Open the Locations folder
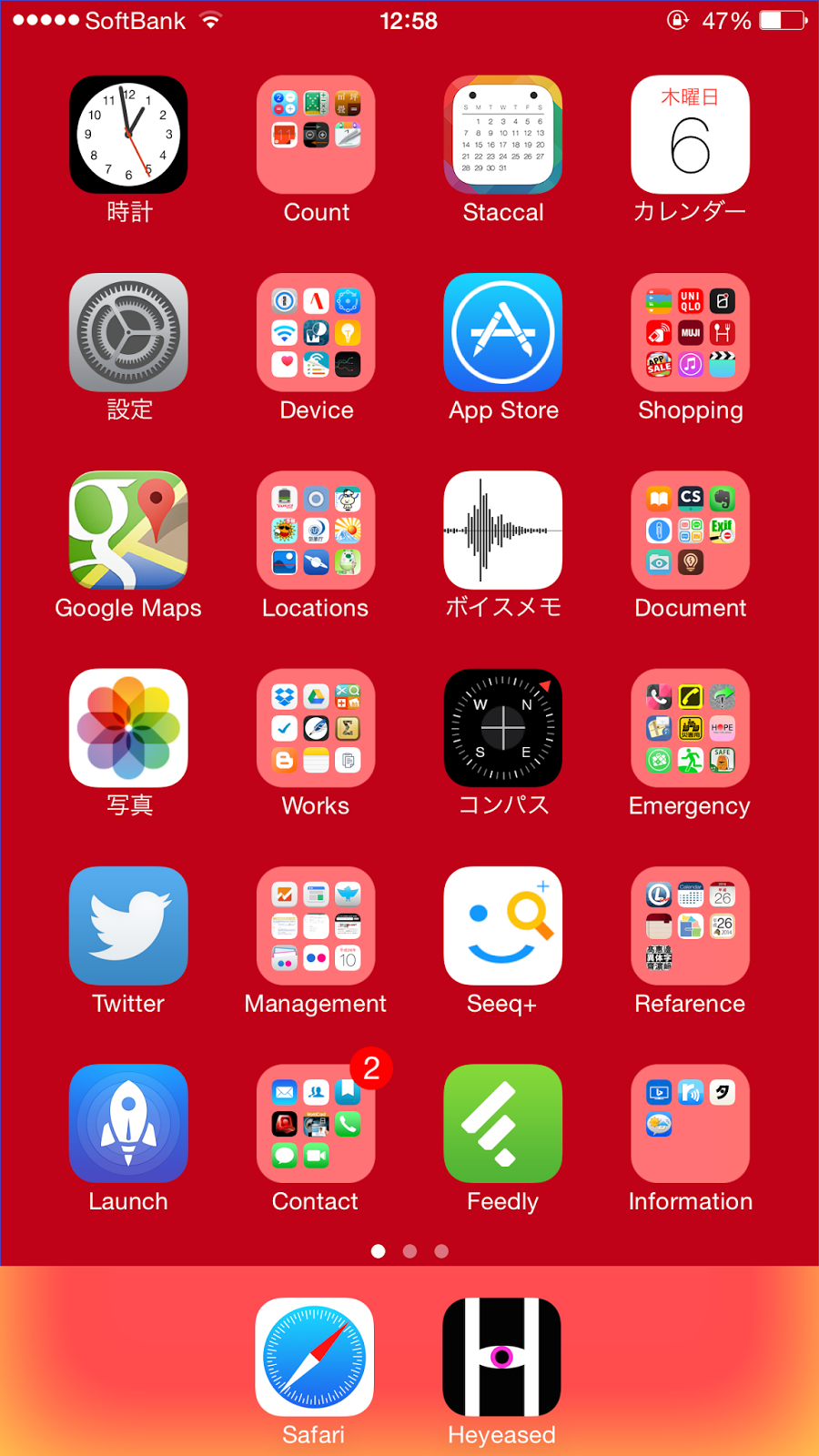The image size is (819, 1456). click(315, 530)
